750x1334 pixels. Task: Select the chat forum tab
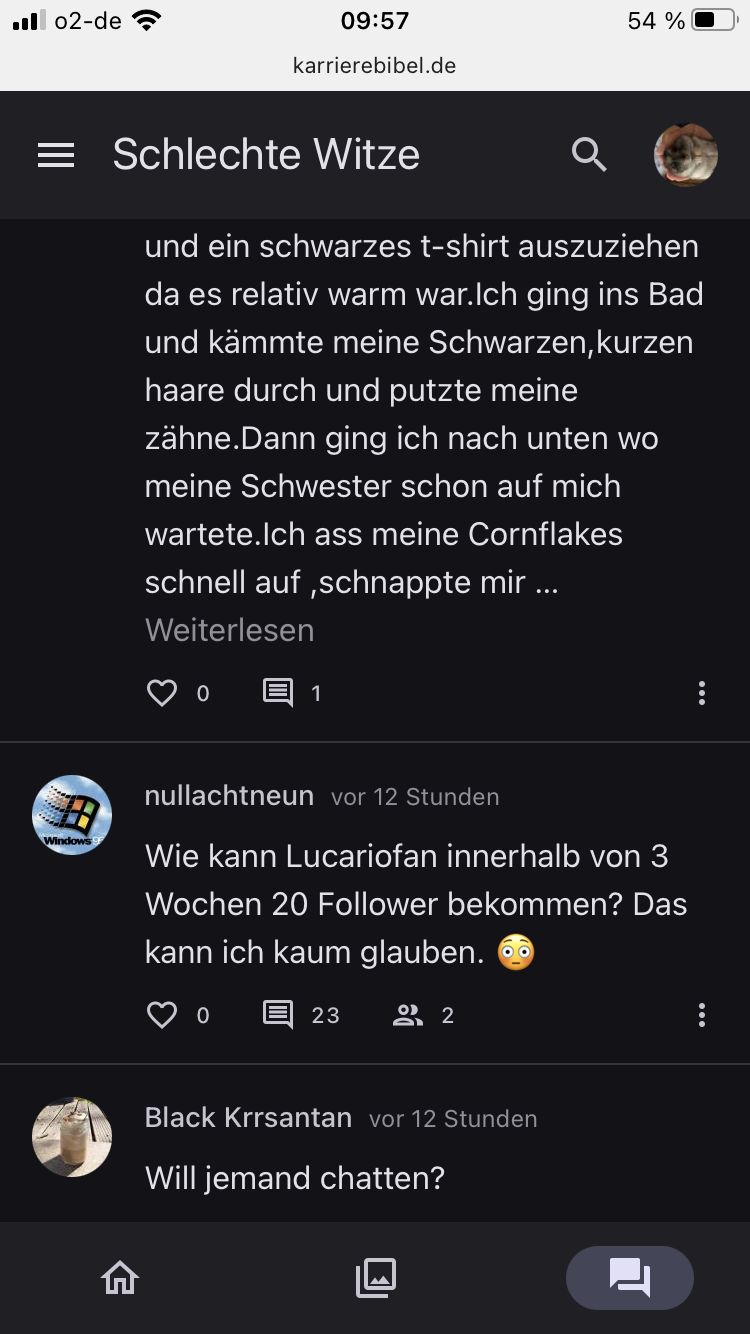tap(630, 1278)
